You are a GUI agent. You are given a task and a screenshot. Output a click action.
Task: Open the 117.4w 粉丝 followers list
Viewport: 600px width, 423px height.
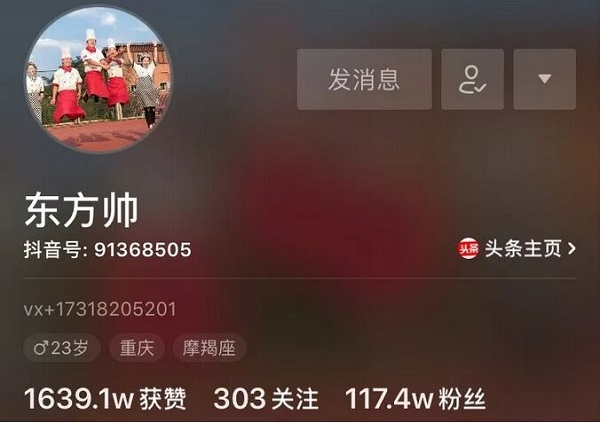point(415,399)
